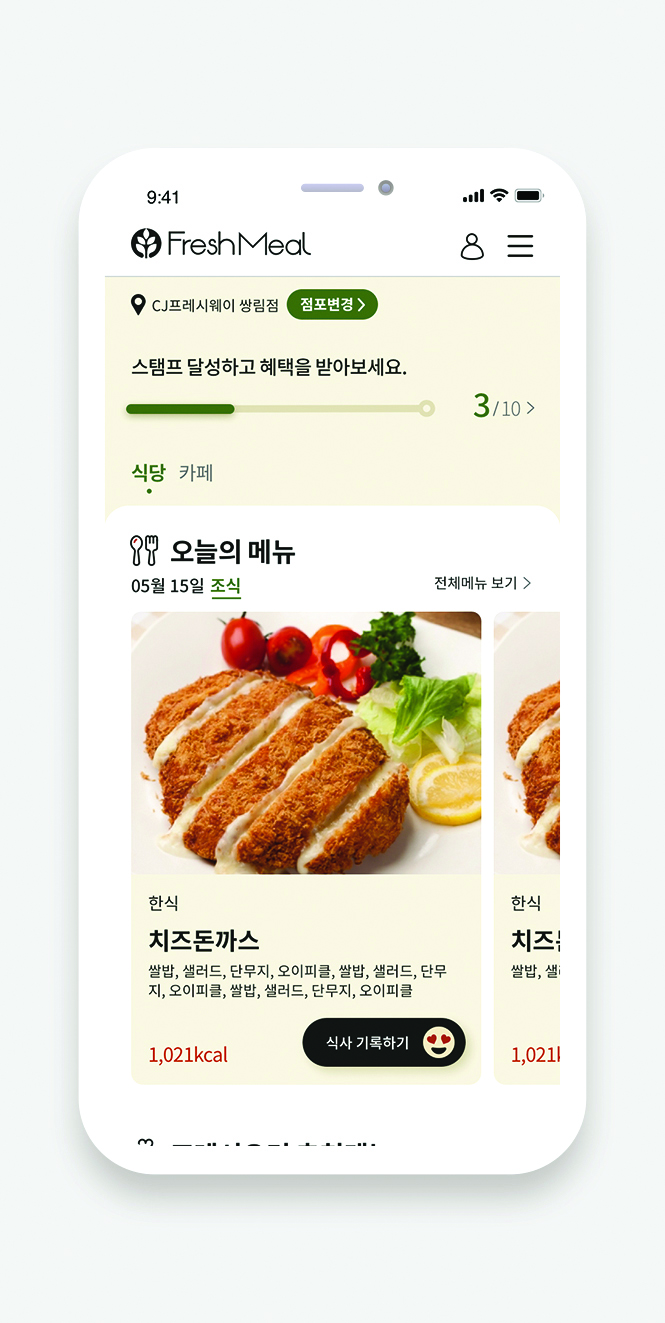Tap the 식사 기록하기 button
The image size is (665, 1323).
coord(384,1042)
